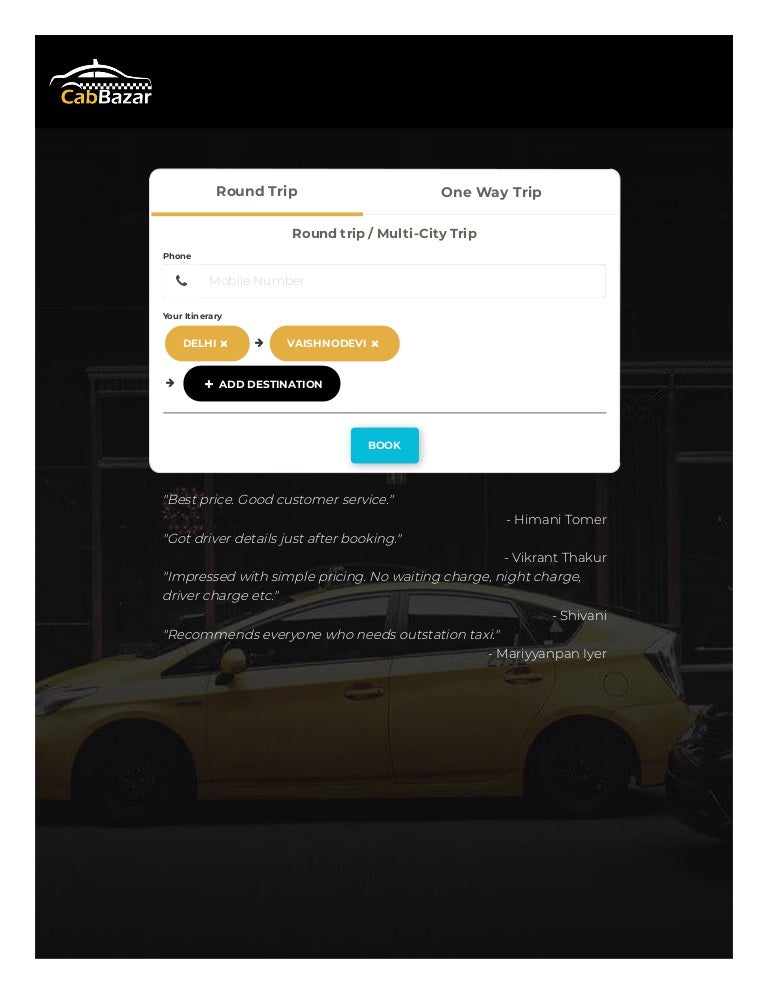
Task: Remove the VAISHNODEVI destination chip
Action: (375, 344)
